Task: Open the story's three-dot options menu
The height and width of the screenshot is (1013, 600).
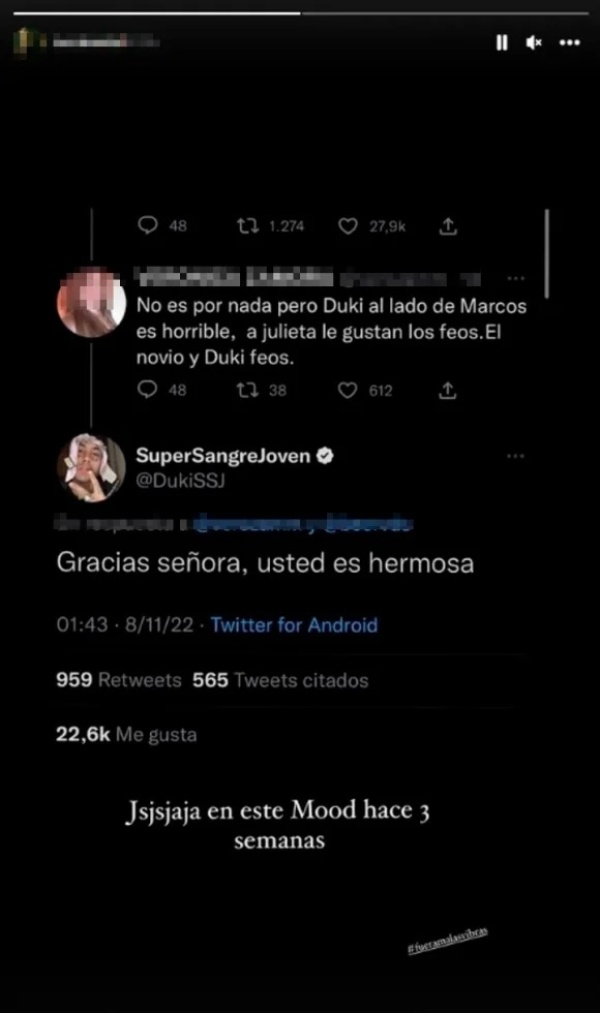Action: pyautogui.click(x=569, y=43)
